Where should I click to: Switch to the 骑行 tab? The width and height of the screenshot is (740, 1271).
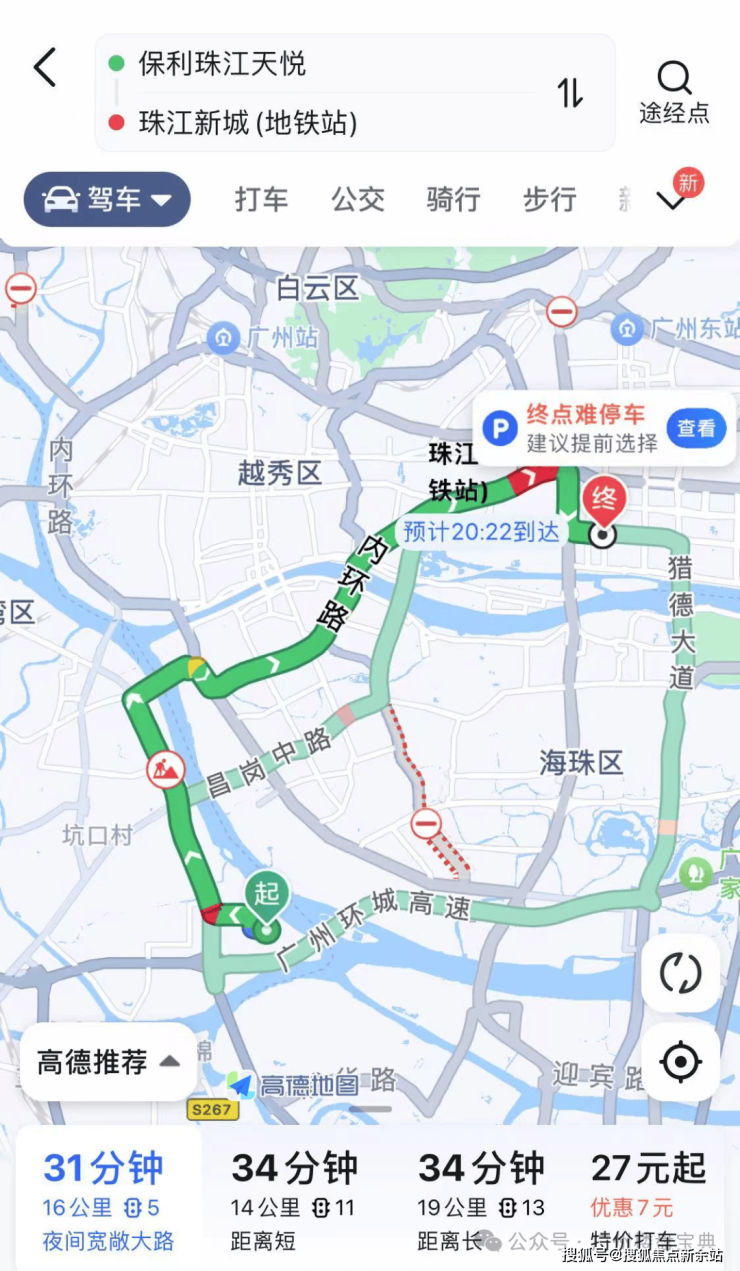453,199
